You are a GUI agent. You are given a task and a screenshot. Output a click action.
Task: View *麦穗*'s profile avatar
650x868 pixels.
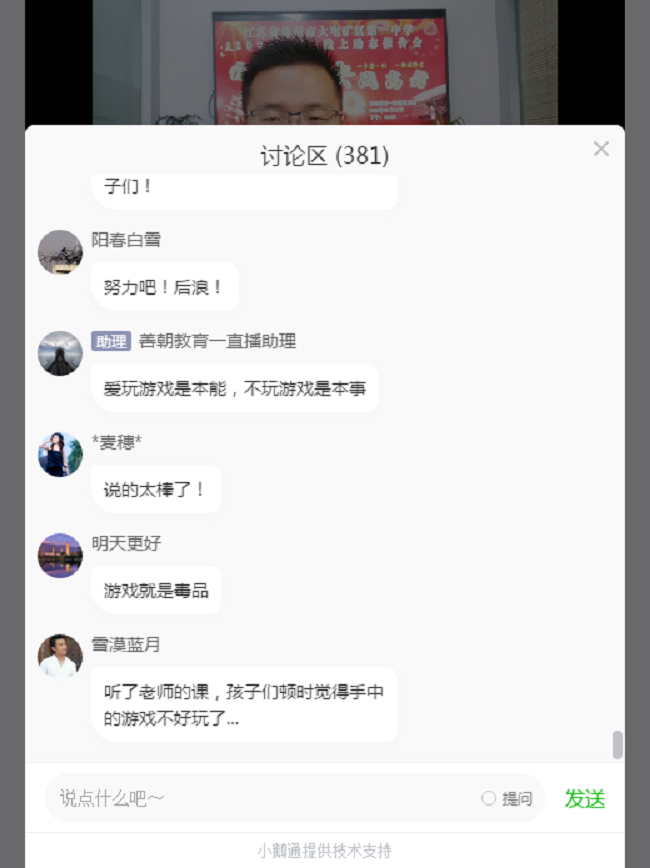click(60, 454)
